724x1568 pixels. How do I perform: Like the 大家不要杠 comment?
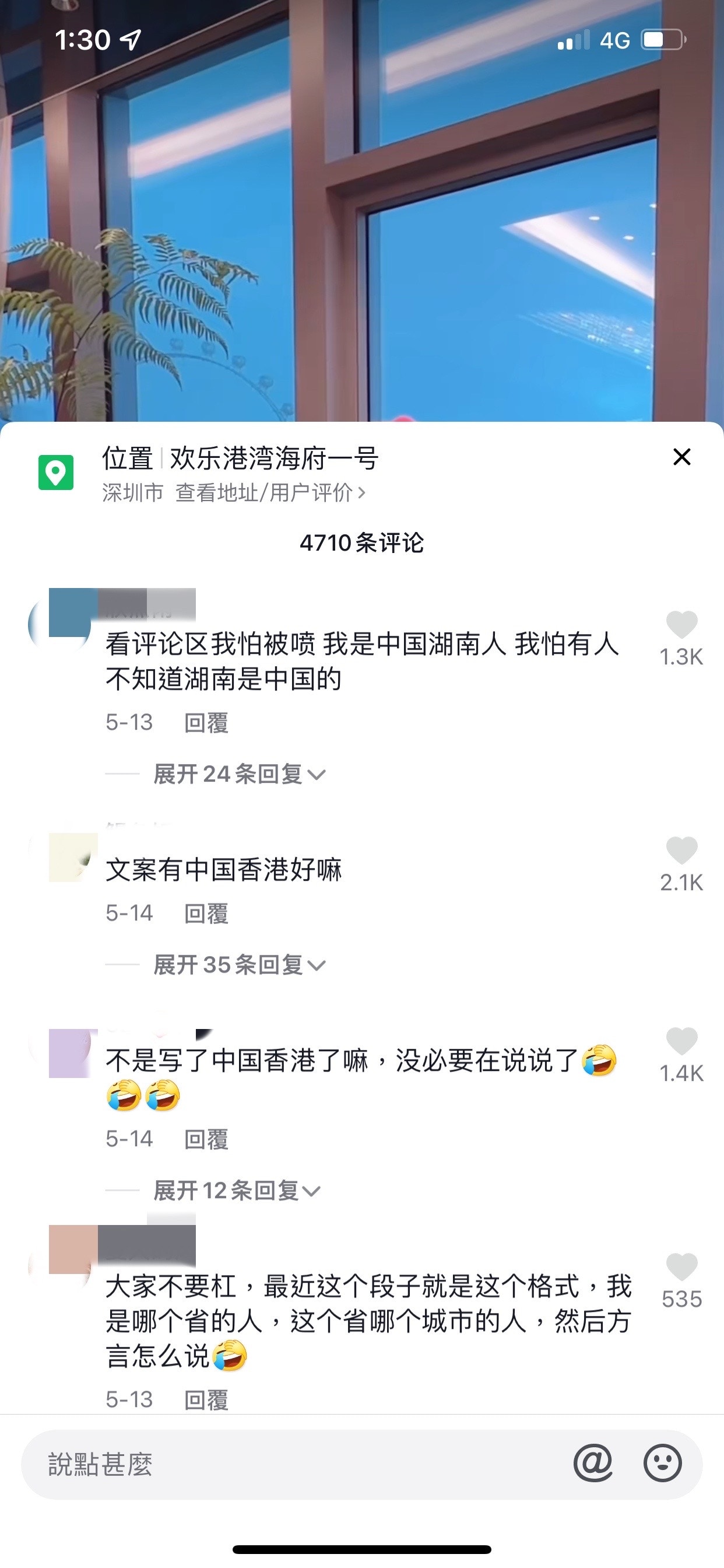click(x=681, y=1268)
